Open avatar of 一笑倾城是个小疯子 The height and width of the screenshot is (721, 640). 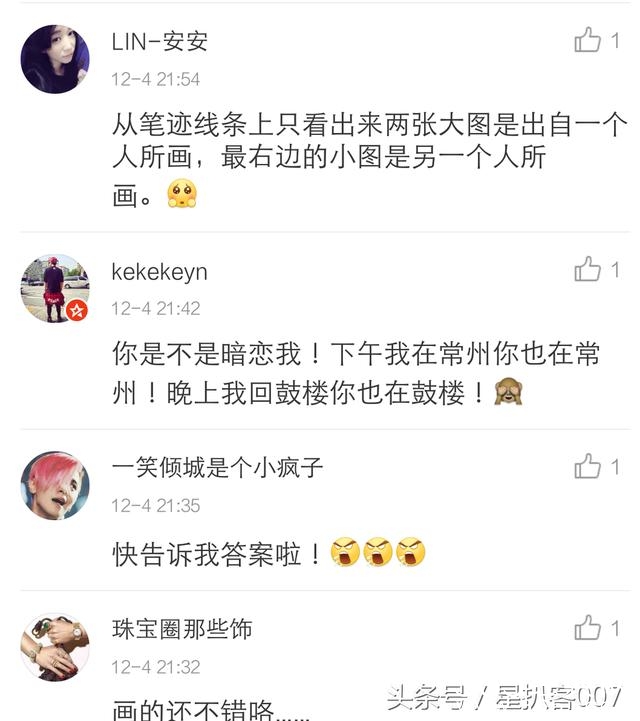[x=55, y=485]
